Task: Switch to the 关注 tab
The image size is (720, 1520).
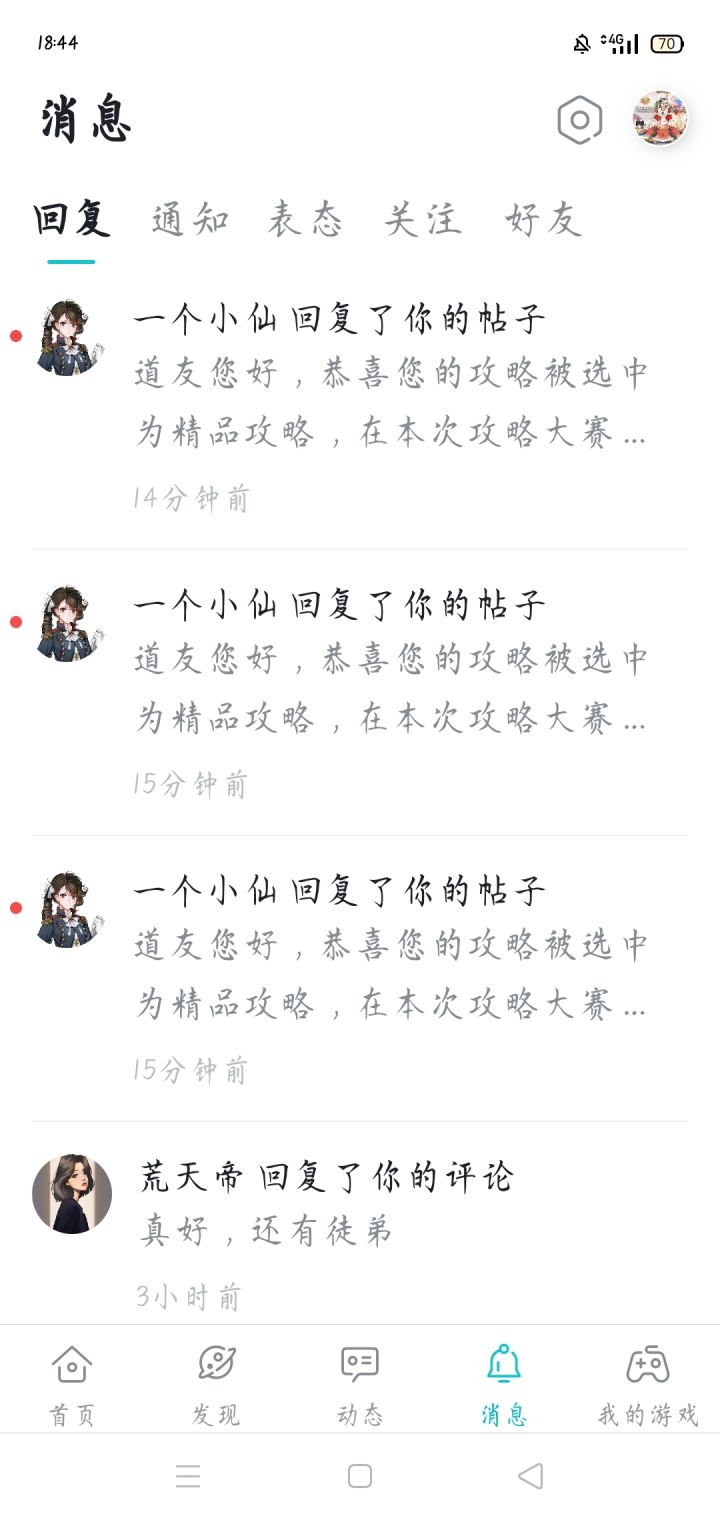Action: pyautogui.click(x=423, y=219)
